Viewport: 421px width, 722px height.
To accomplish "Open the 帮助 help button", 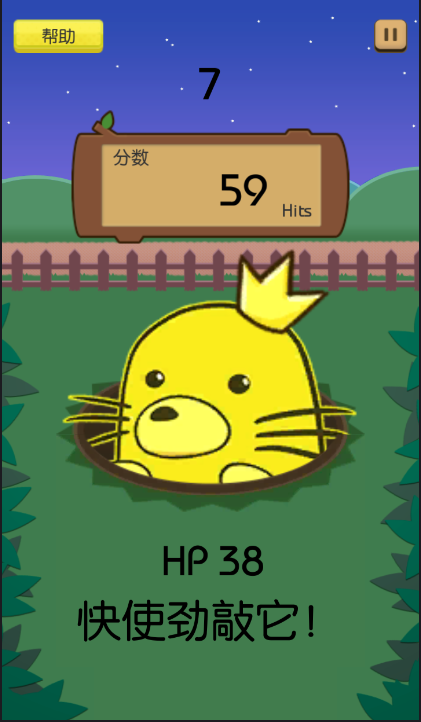I will [58, 36].
